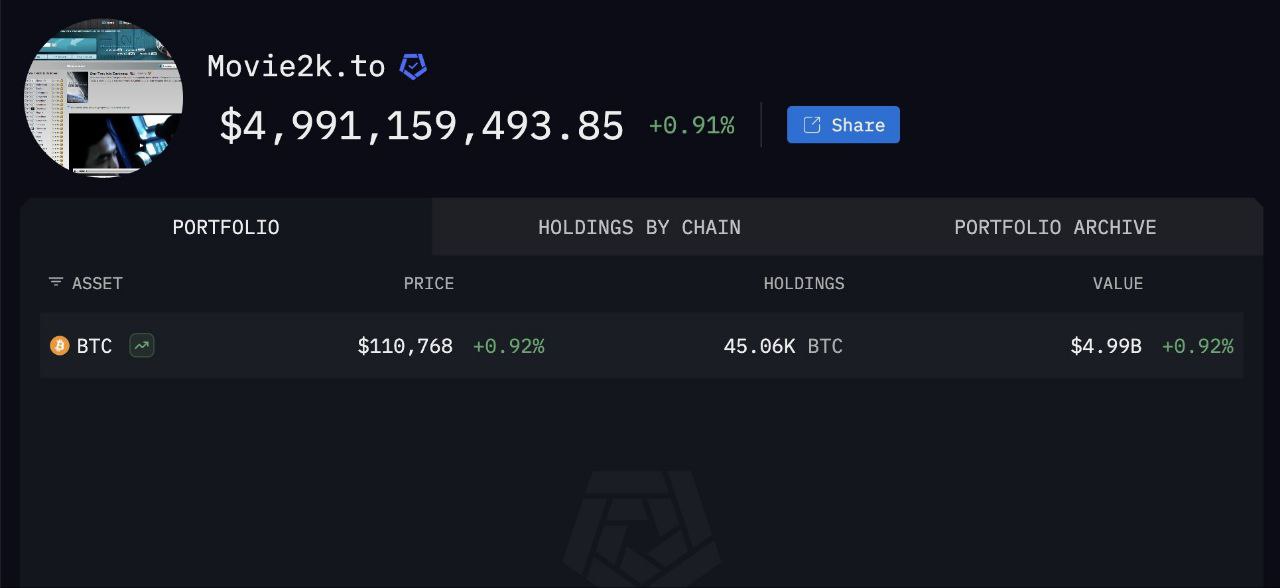
Task: Select the Portfolio tab
Action: click(225, 227)
